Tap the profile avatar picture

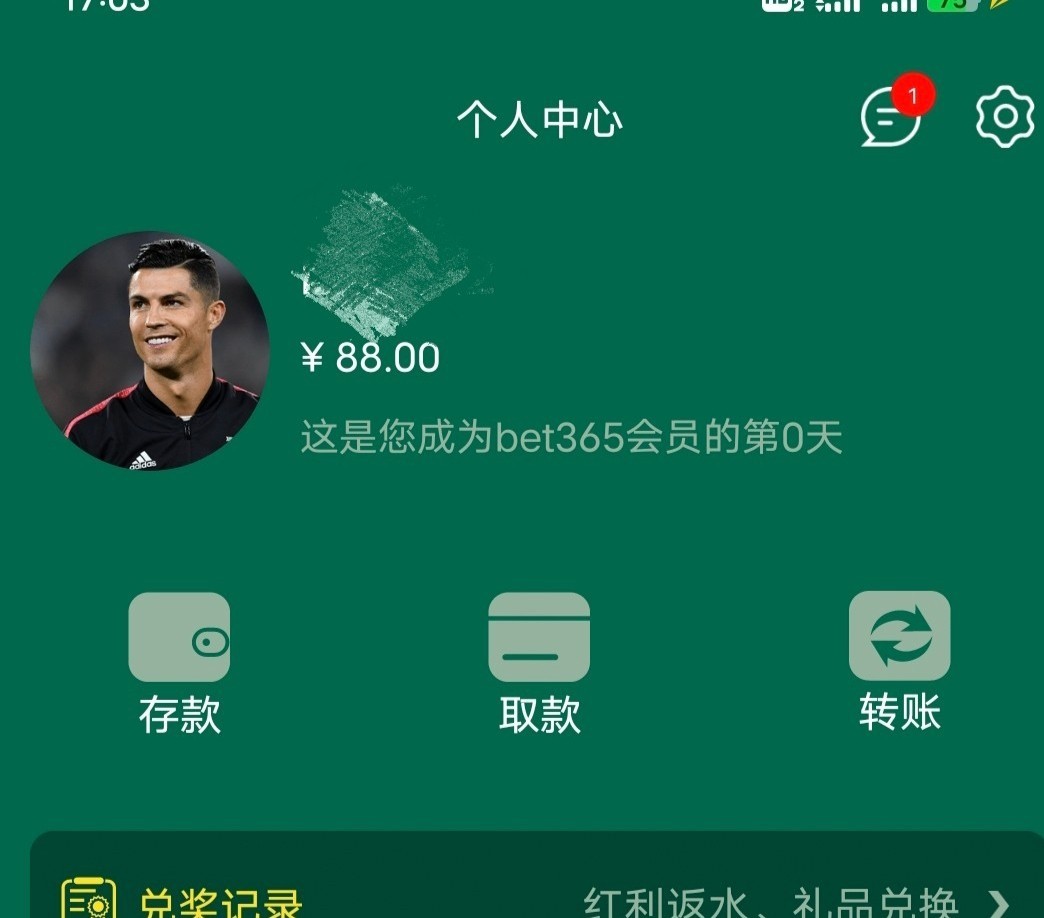point(150,351)
